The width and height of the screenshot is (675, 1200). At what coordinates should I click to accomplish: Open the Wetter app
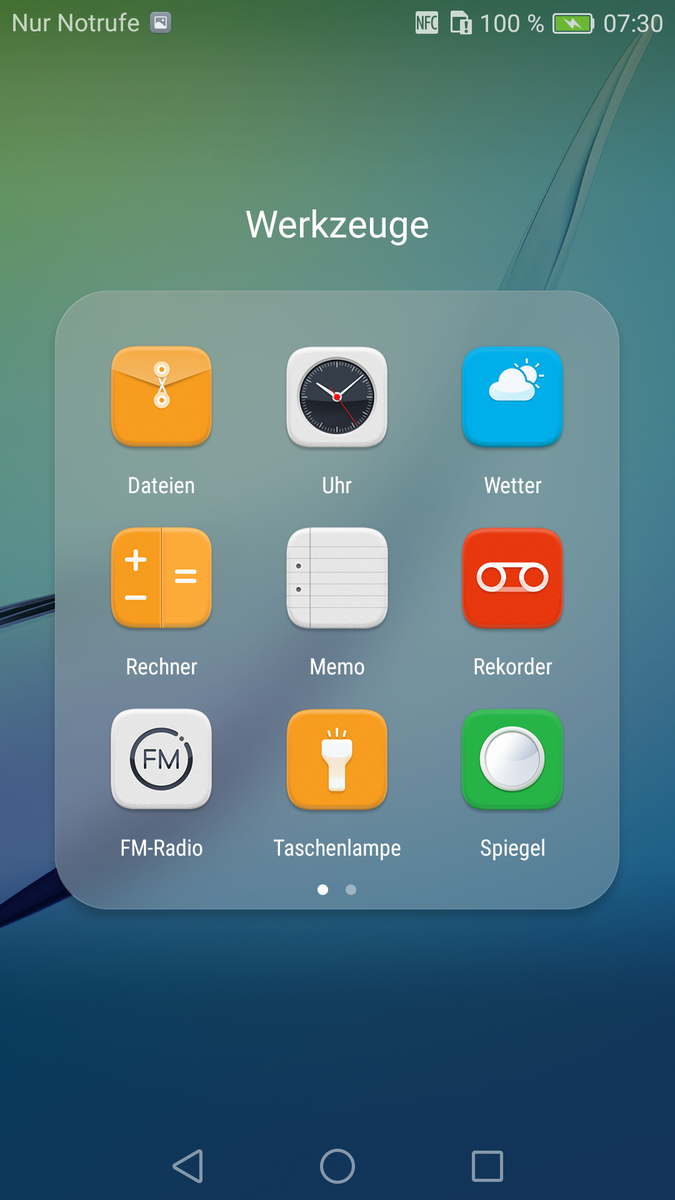(x=512, y=397)
